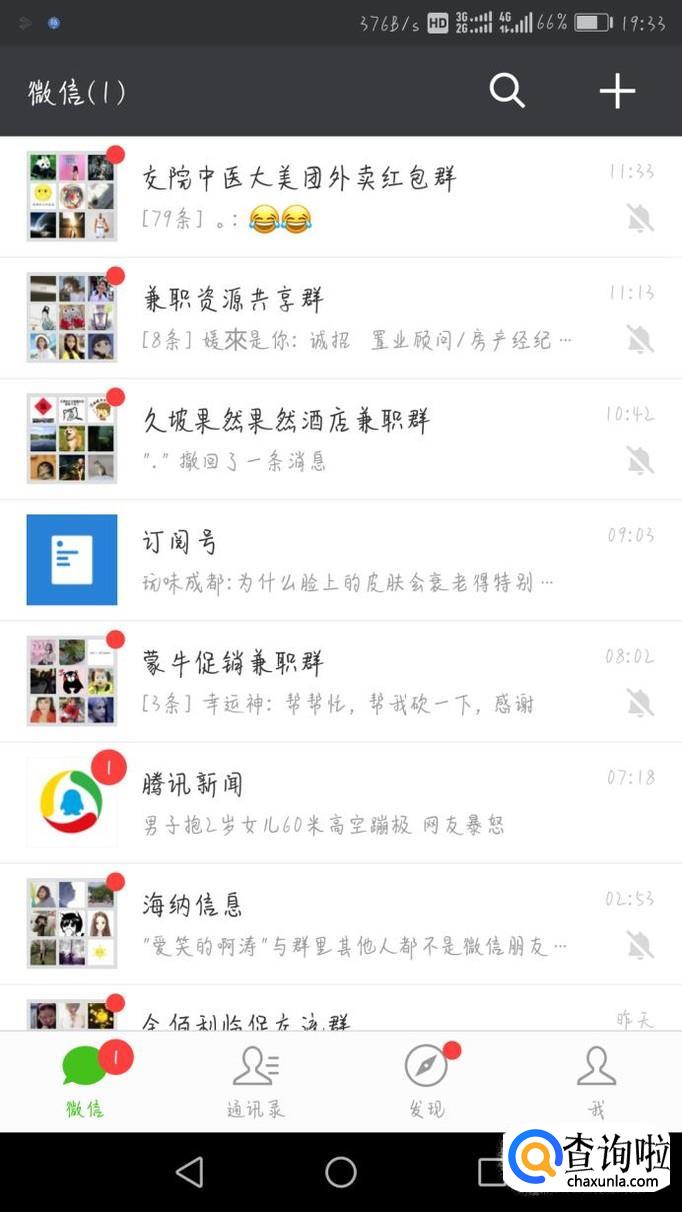682x1212 pixels.
Task: Open 订阅号 subscriptions
Action: 340,560
